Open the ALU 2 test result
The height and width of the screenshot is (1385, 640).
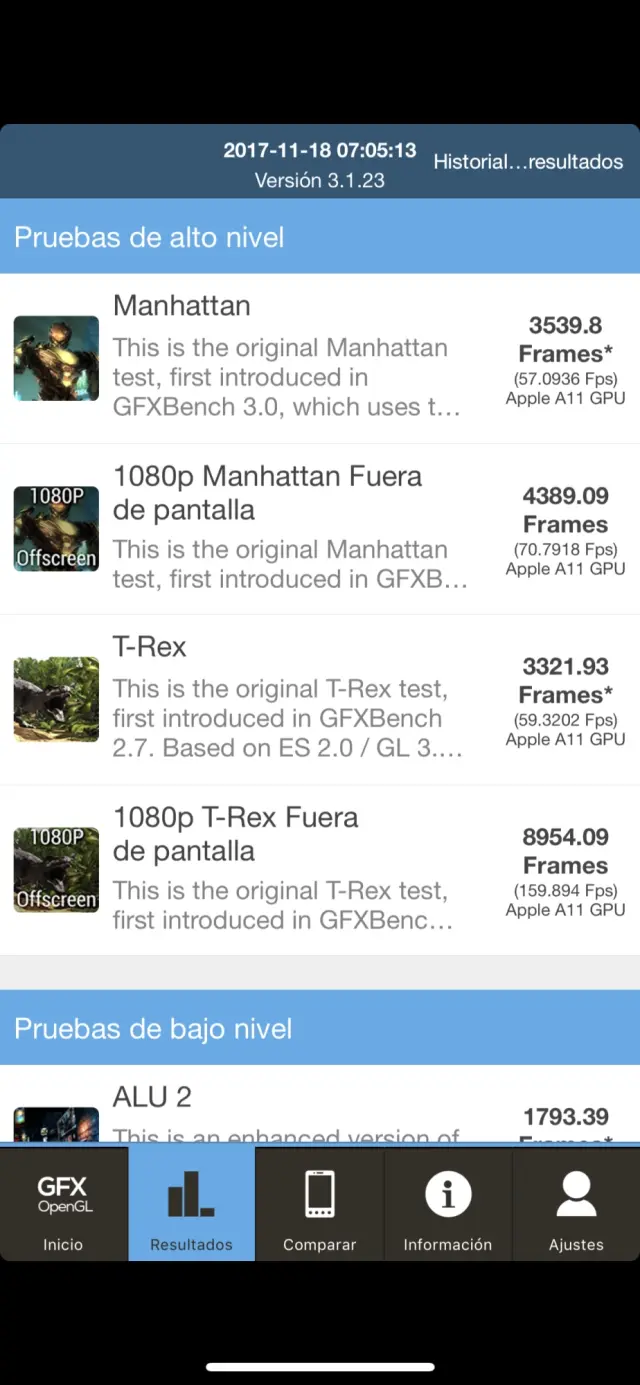click(x=320, y=1108)
